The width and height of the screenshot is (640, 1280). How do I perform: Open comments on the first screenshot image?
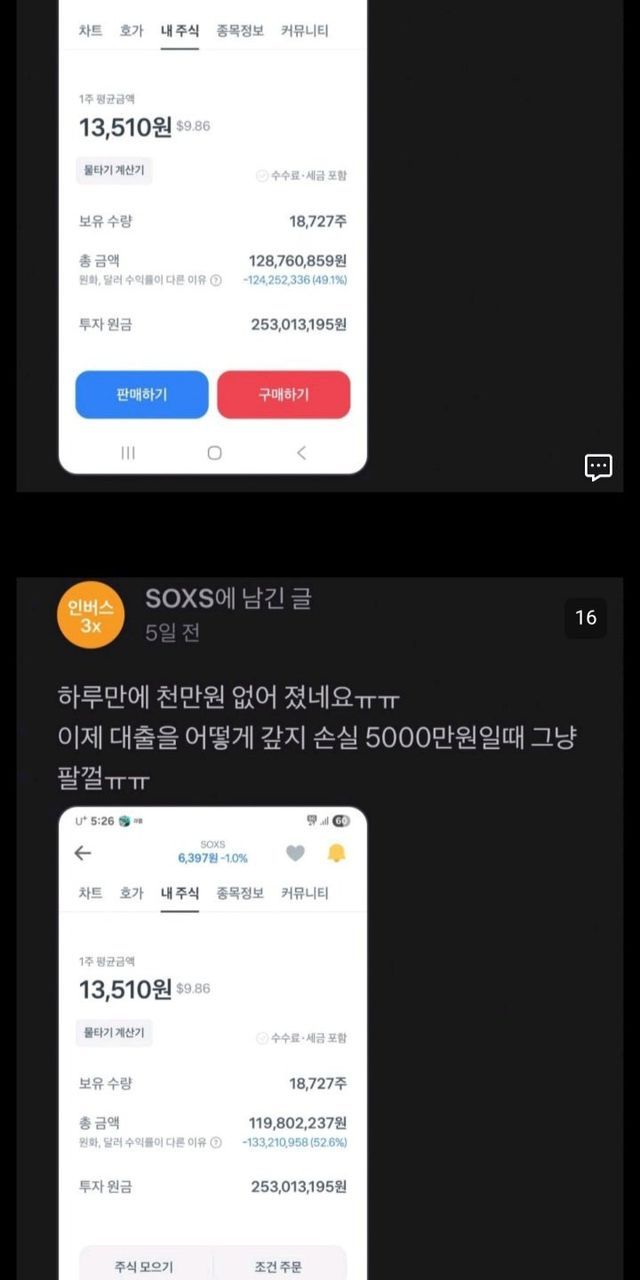click(598, 467)
